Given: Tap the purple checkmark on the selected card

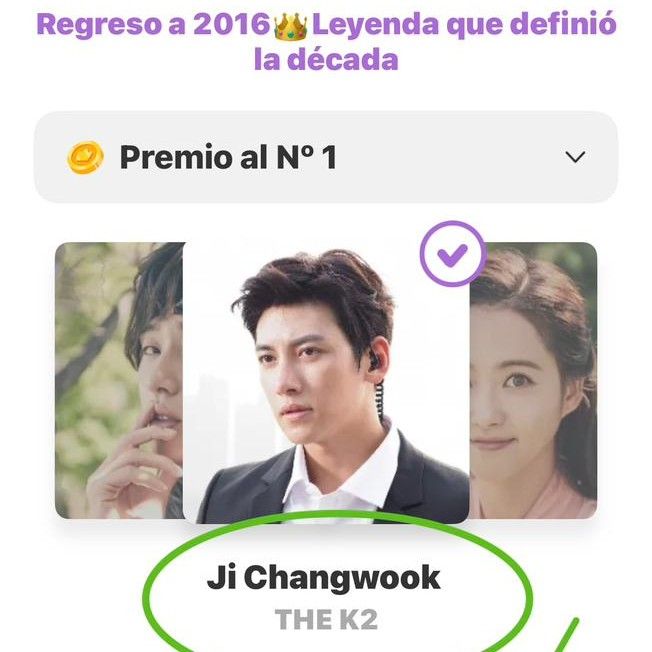Looking at the screenshot, I should [452, 254].
